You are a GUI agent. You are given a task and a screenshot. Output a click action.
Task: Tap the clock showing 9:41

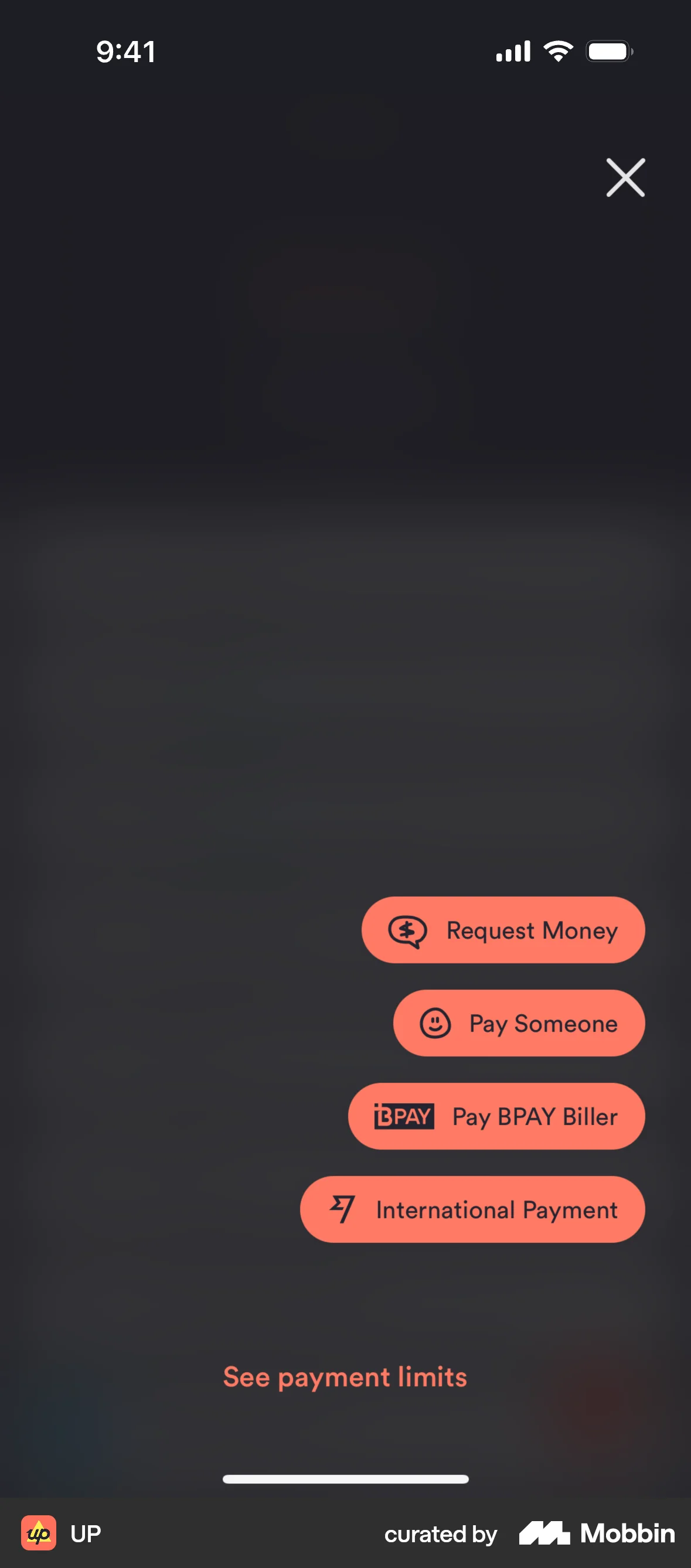tap(126, 51)
